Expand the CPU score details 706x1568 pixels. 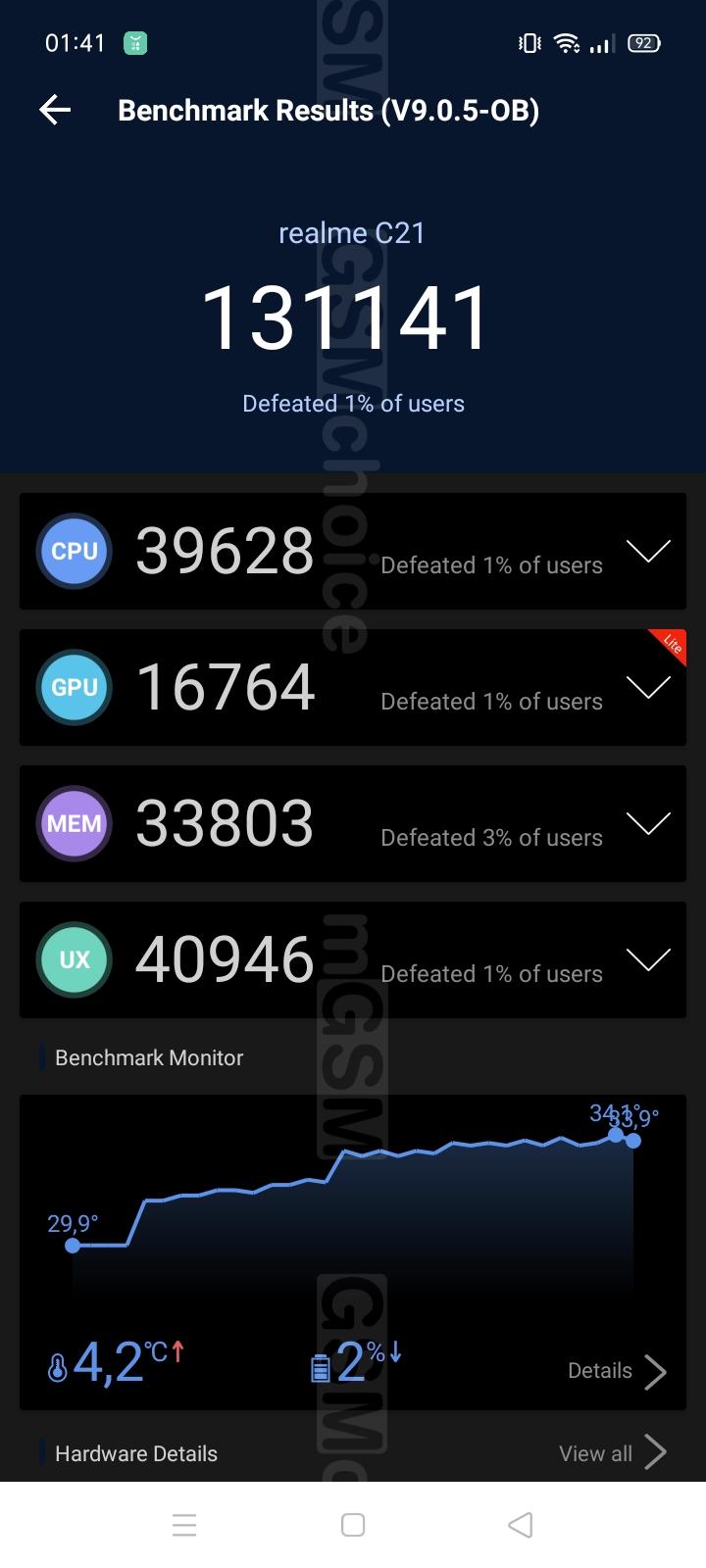pyautogui.click(x=648, y=551)
